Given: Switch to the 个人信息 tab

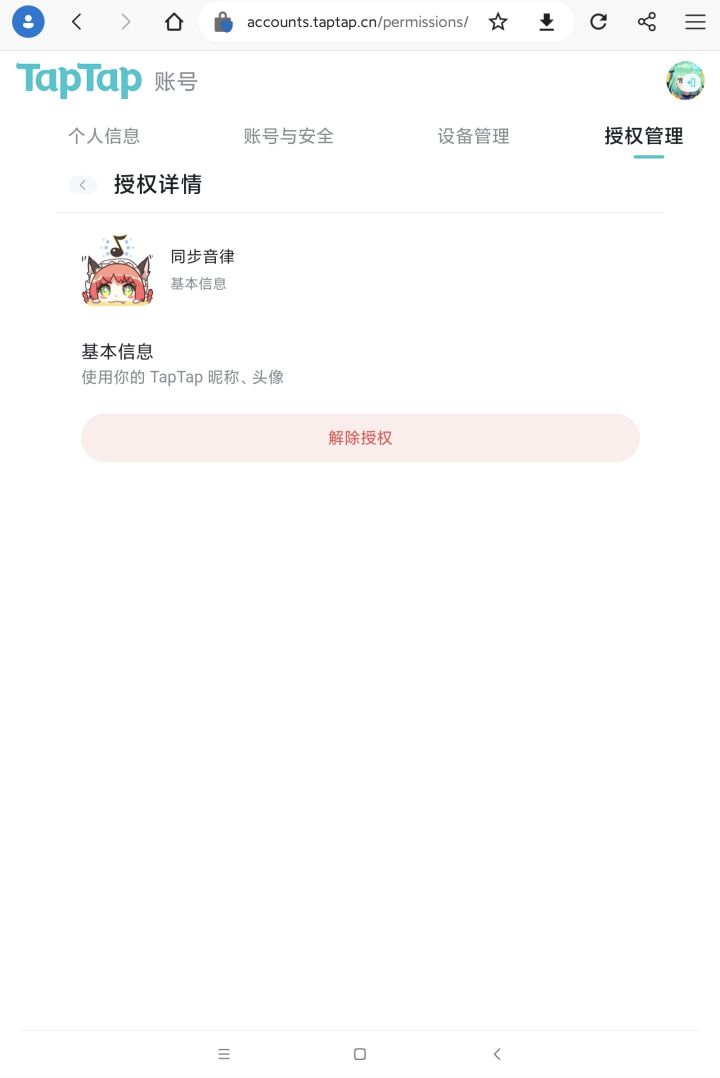Looking at the screenshot, I should pos(105,136).
